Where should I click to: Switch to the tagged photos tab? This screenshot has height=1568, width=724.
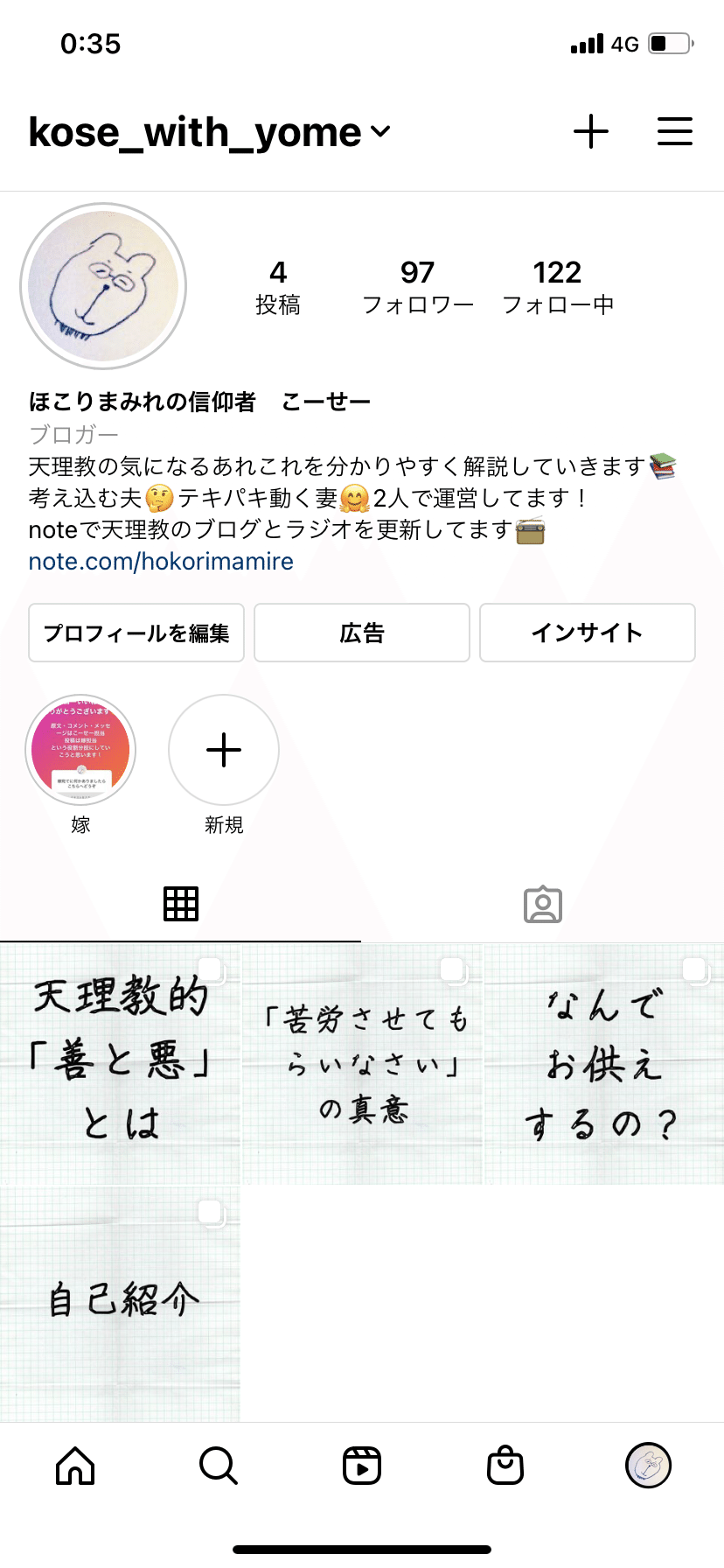543,906
